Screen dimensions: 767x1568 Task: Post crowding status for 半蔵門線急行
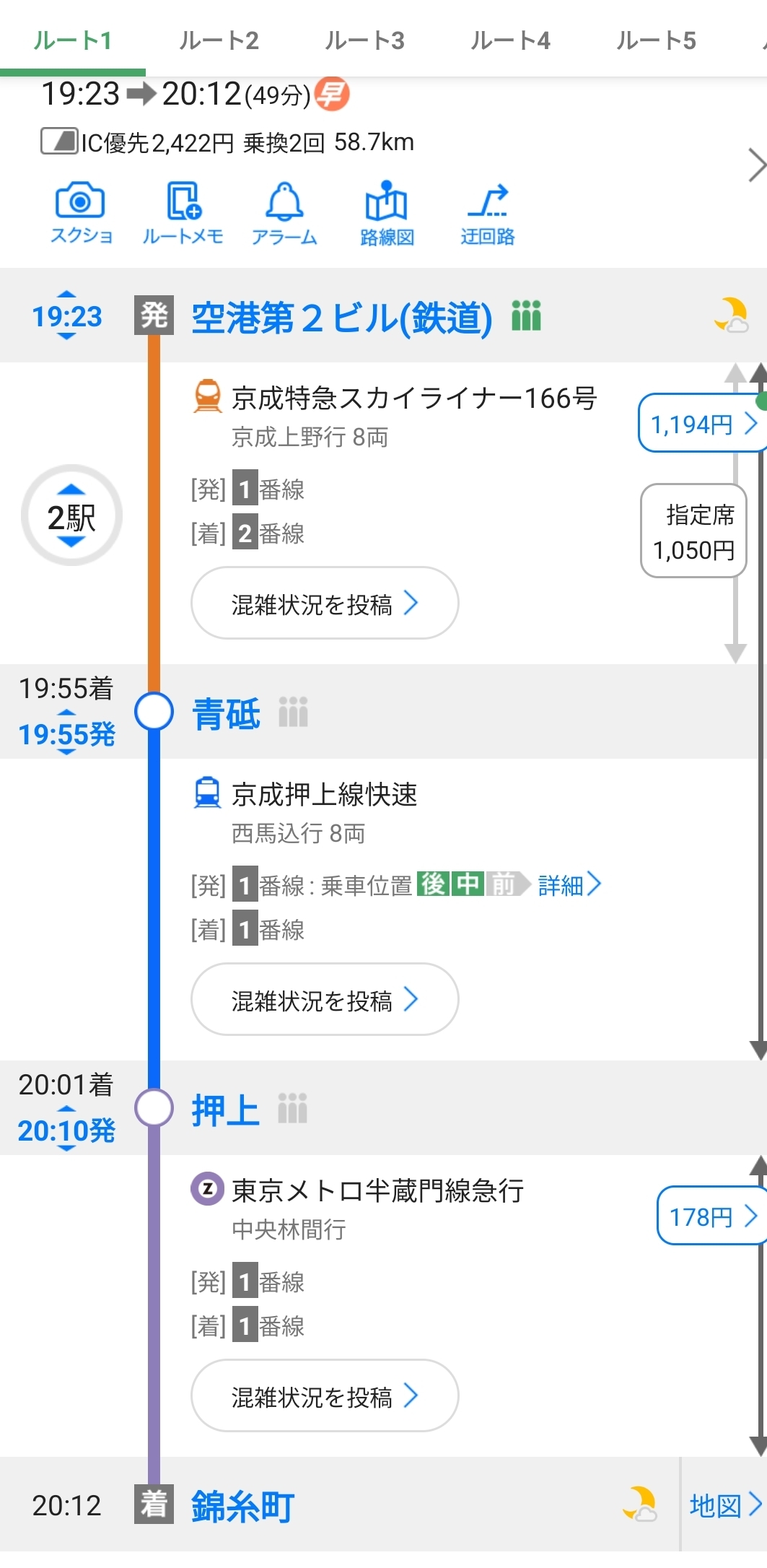[324, 1396]
